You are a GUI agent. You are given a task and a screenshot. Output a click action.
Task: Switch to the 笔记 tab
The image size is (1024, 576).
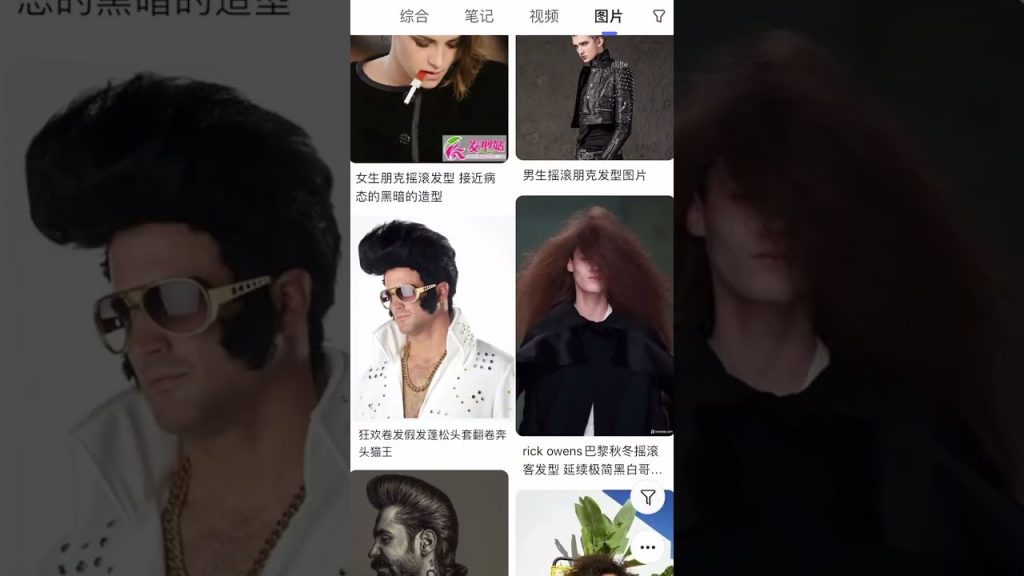pos(479,16)
